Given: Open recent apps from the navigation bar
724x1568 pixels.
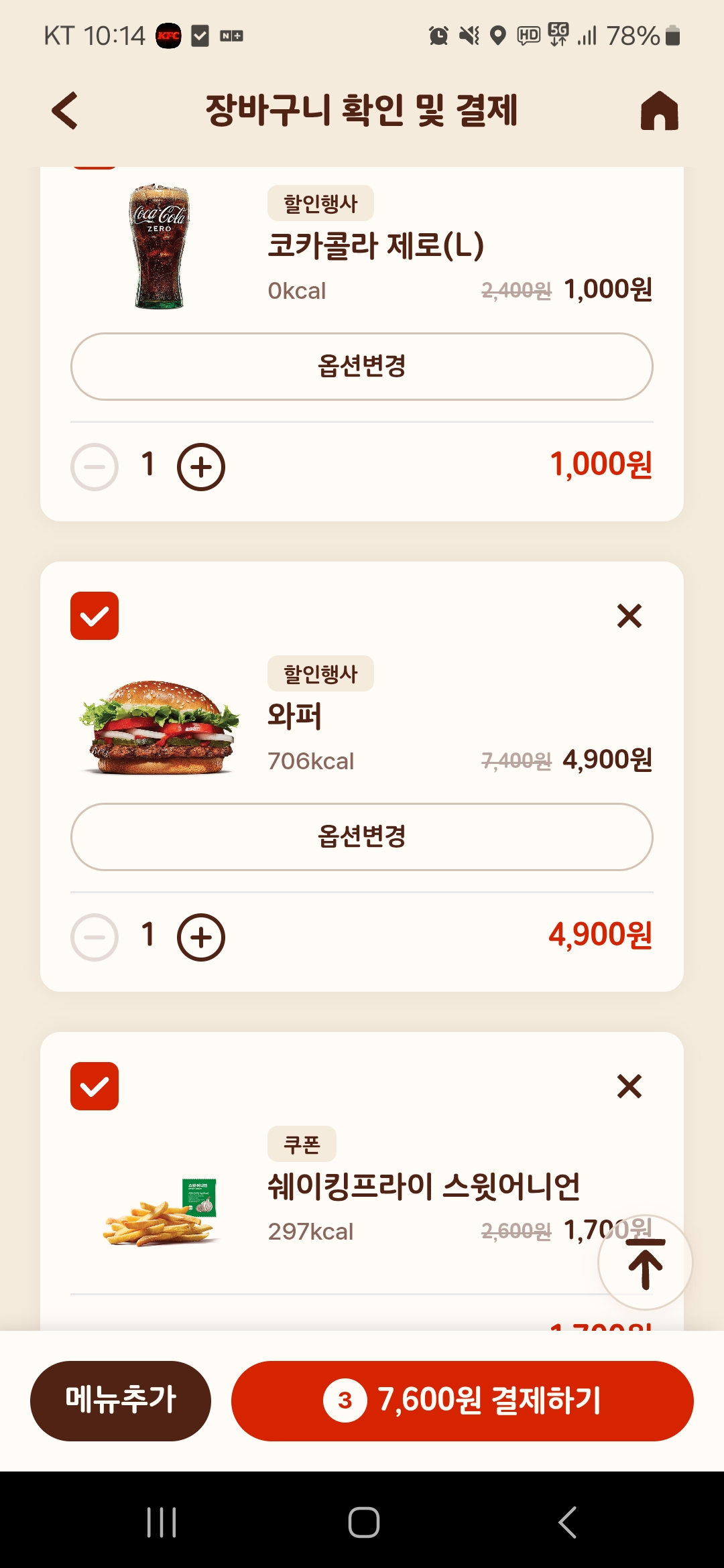Looking at the screenshot, I should 162,1522.
